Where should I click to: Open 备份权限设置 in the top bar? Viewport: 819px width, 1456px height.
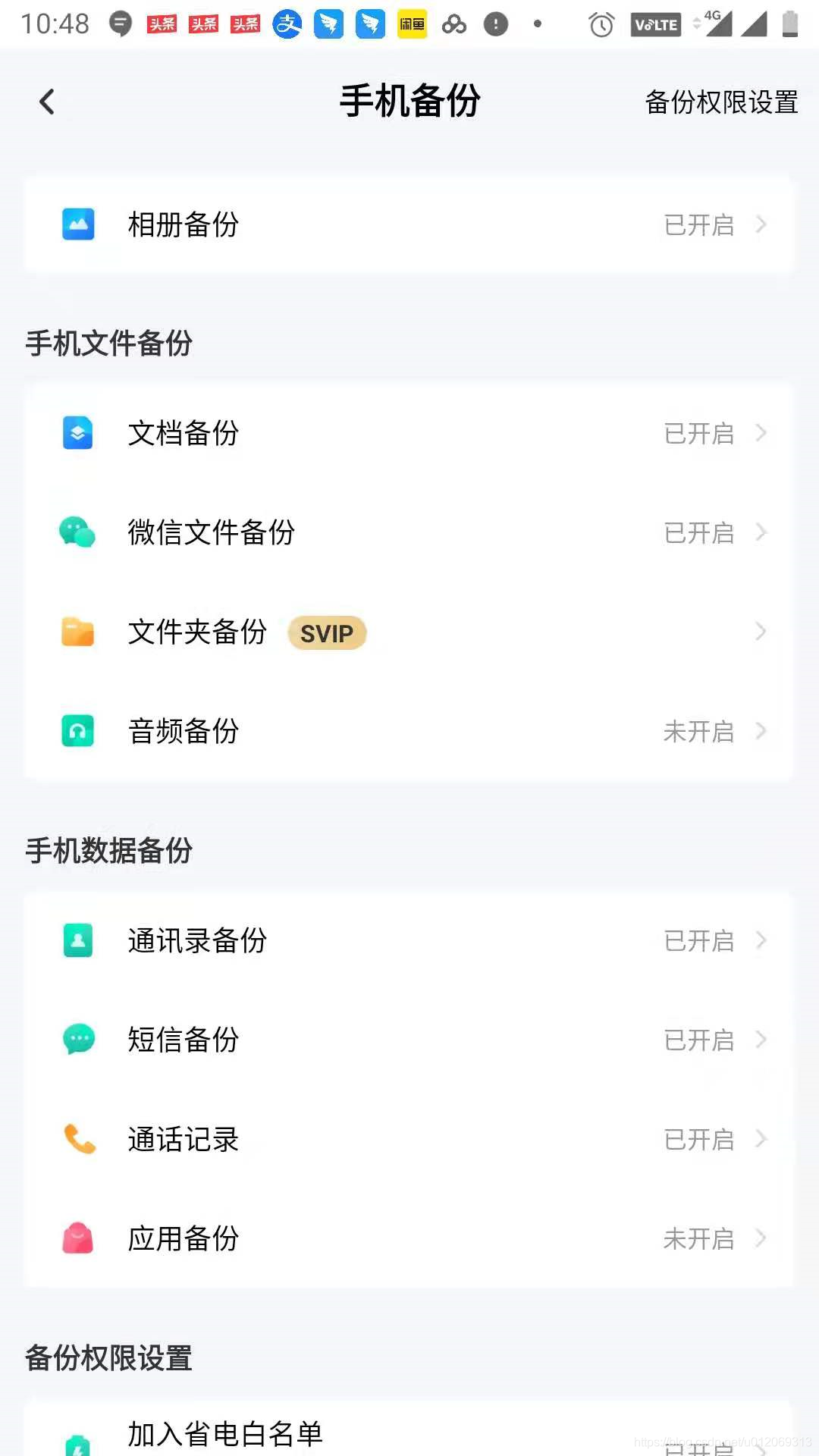[720, 102]
